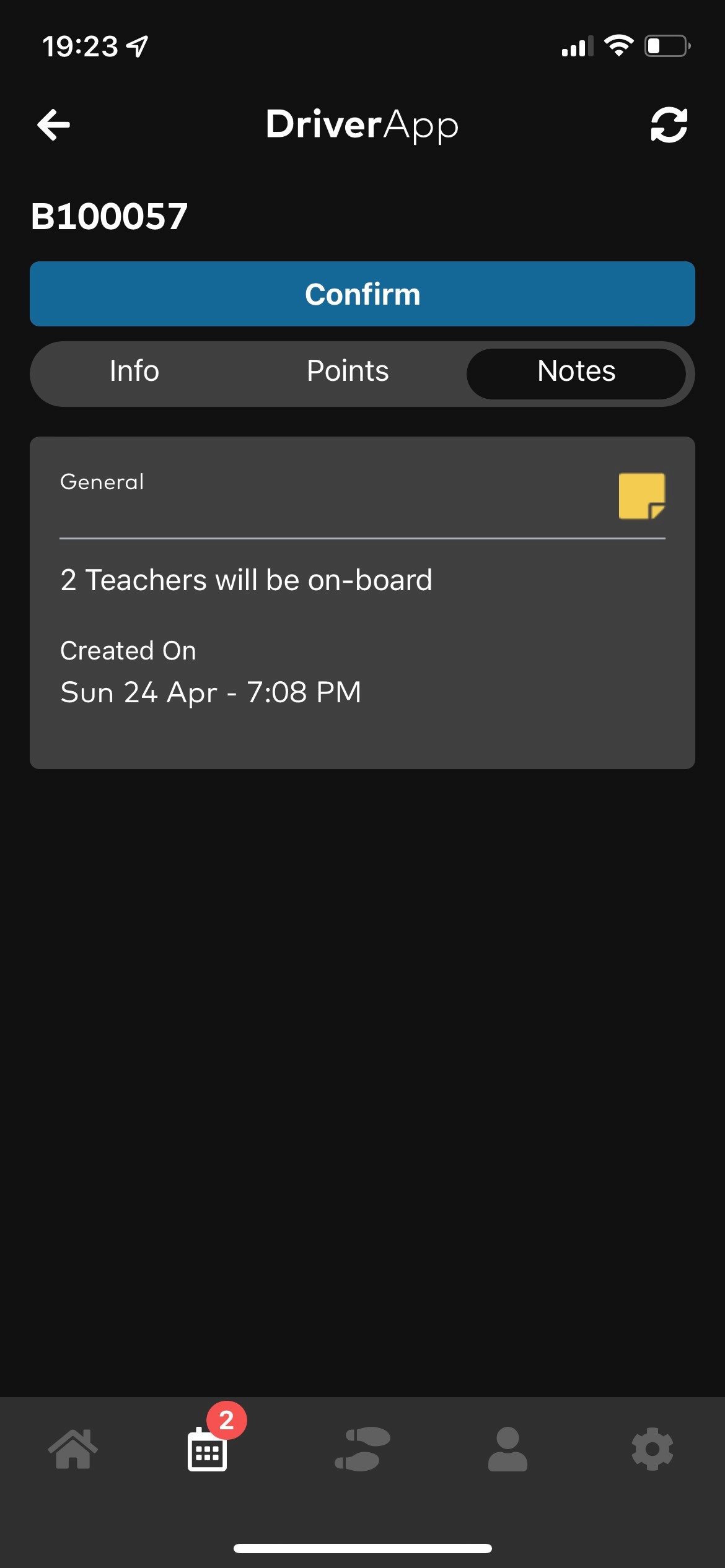
Task: Confirm booking B100057
Action: coord(362,294)
